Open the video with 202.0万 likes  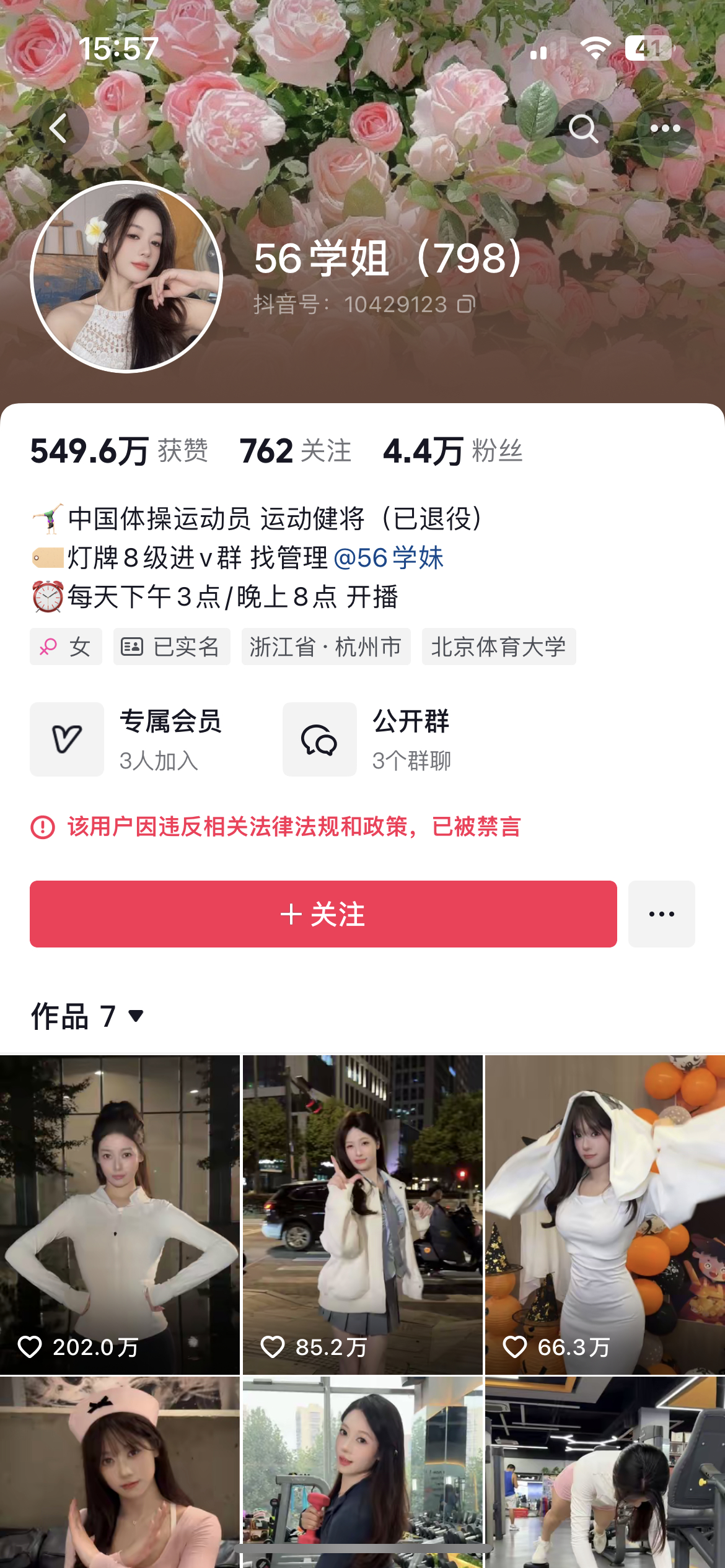coord(120,1214)
